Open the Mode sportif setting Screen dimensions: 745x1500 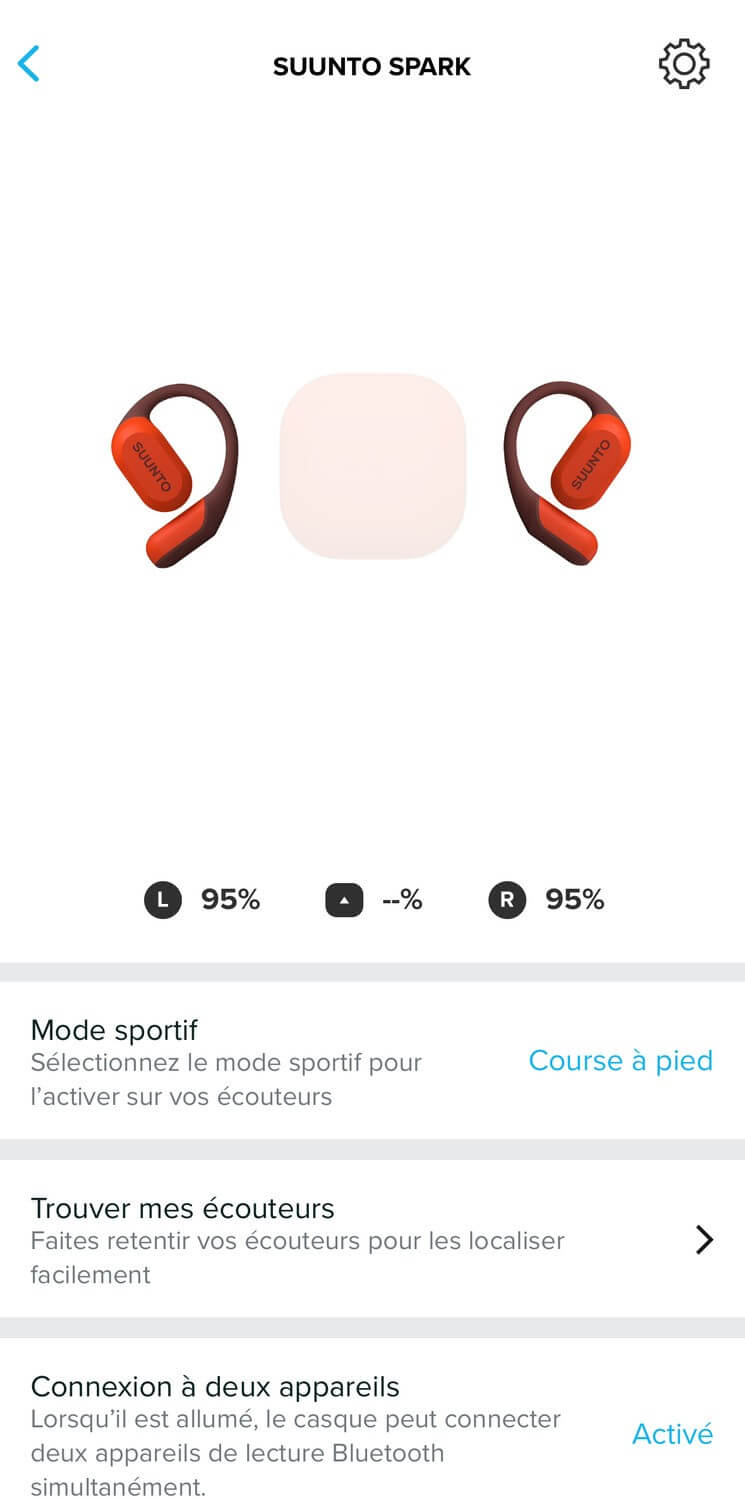(372, 1061)
